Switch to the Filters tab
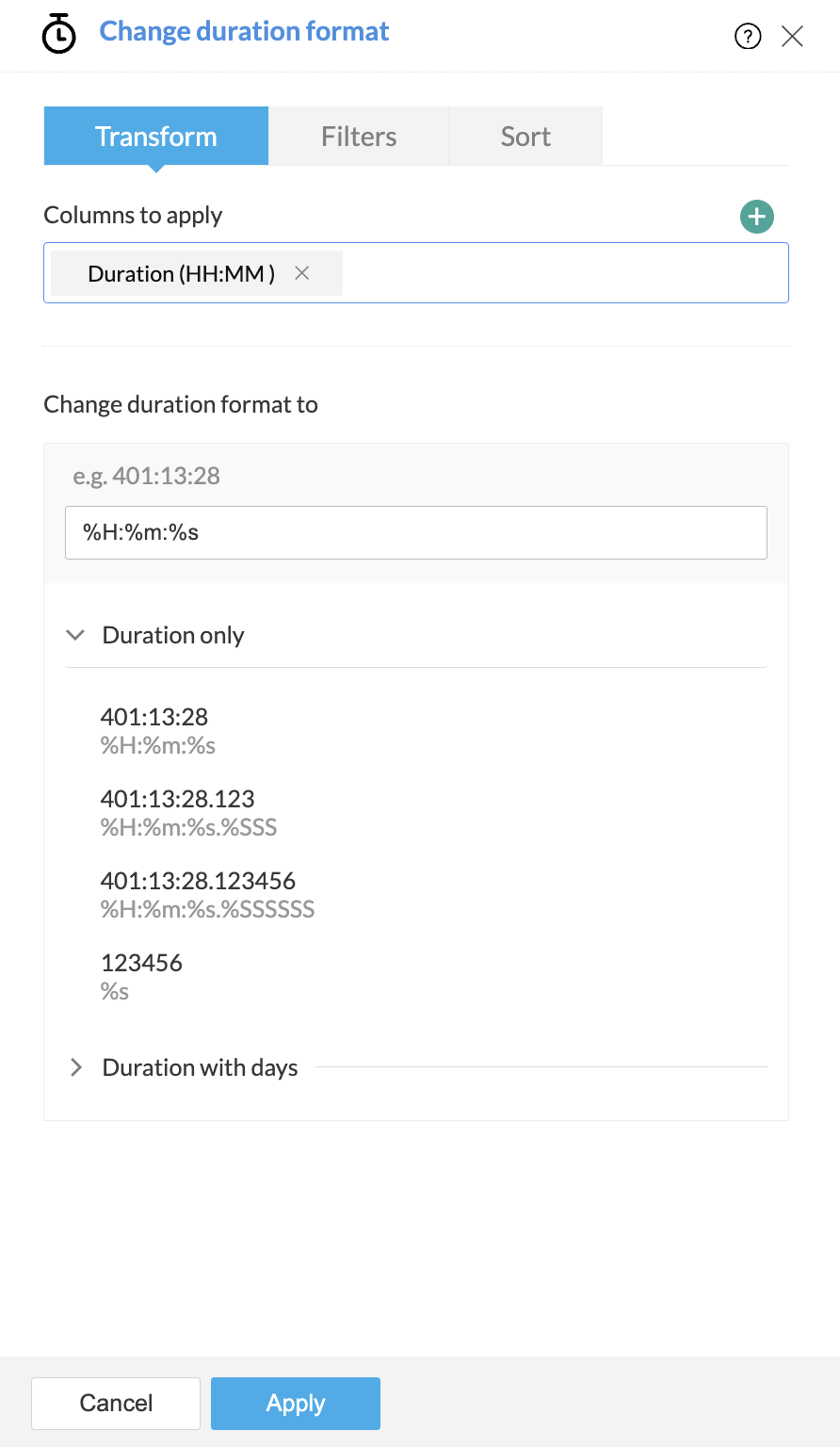Screen dimensions: 840x1447 (x=359, y=137)
